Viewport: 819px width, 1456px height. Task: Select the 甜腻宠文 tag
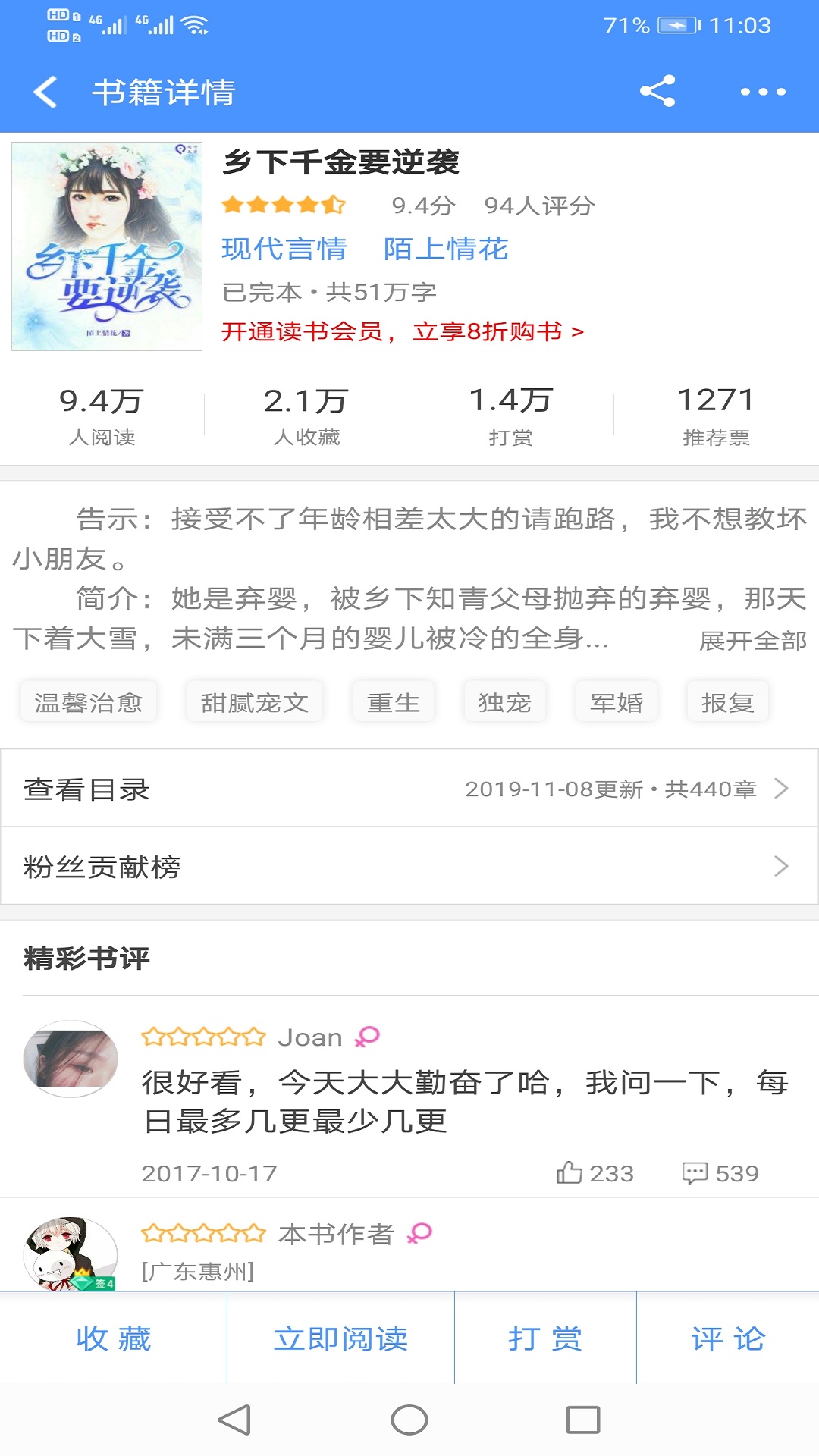[255, 702]
